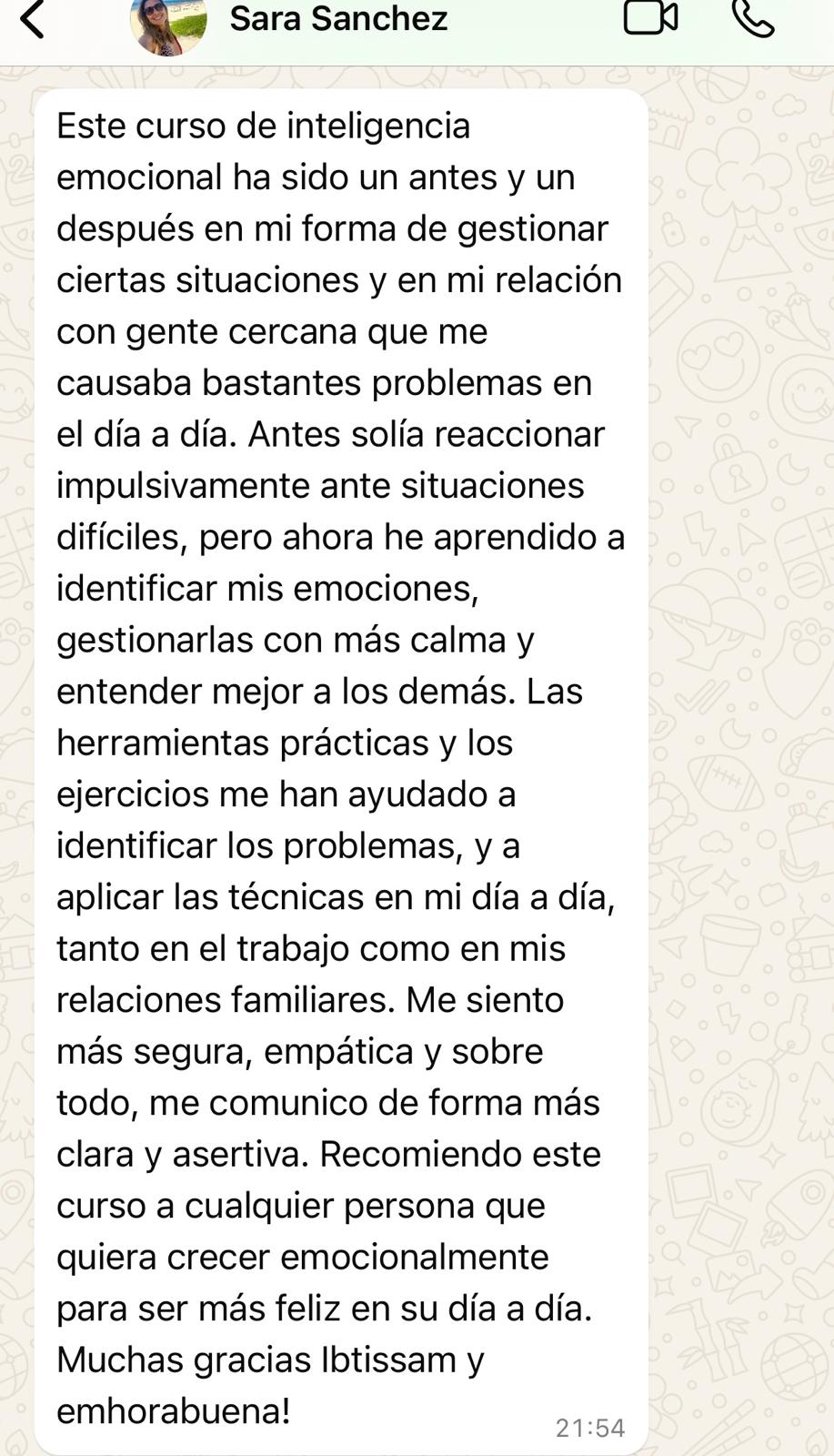Go back to the chat list
Viewport: 834px width, 1456px height.
33,20
